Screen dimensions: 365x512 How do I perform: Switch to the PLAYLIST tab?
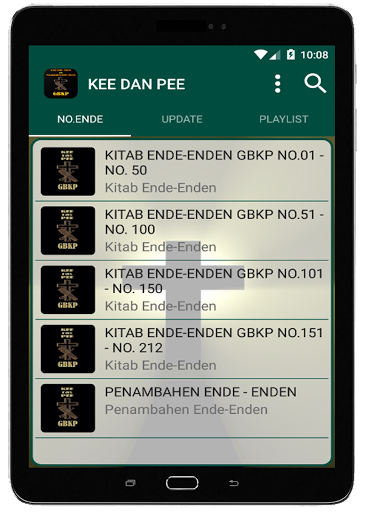[x=284, y=119]
